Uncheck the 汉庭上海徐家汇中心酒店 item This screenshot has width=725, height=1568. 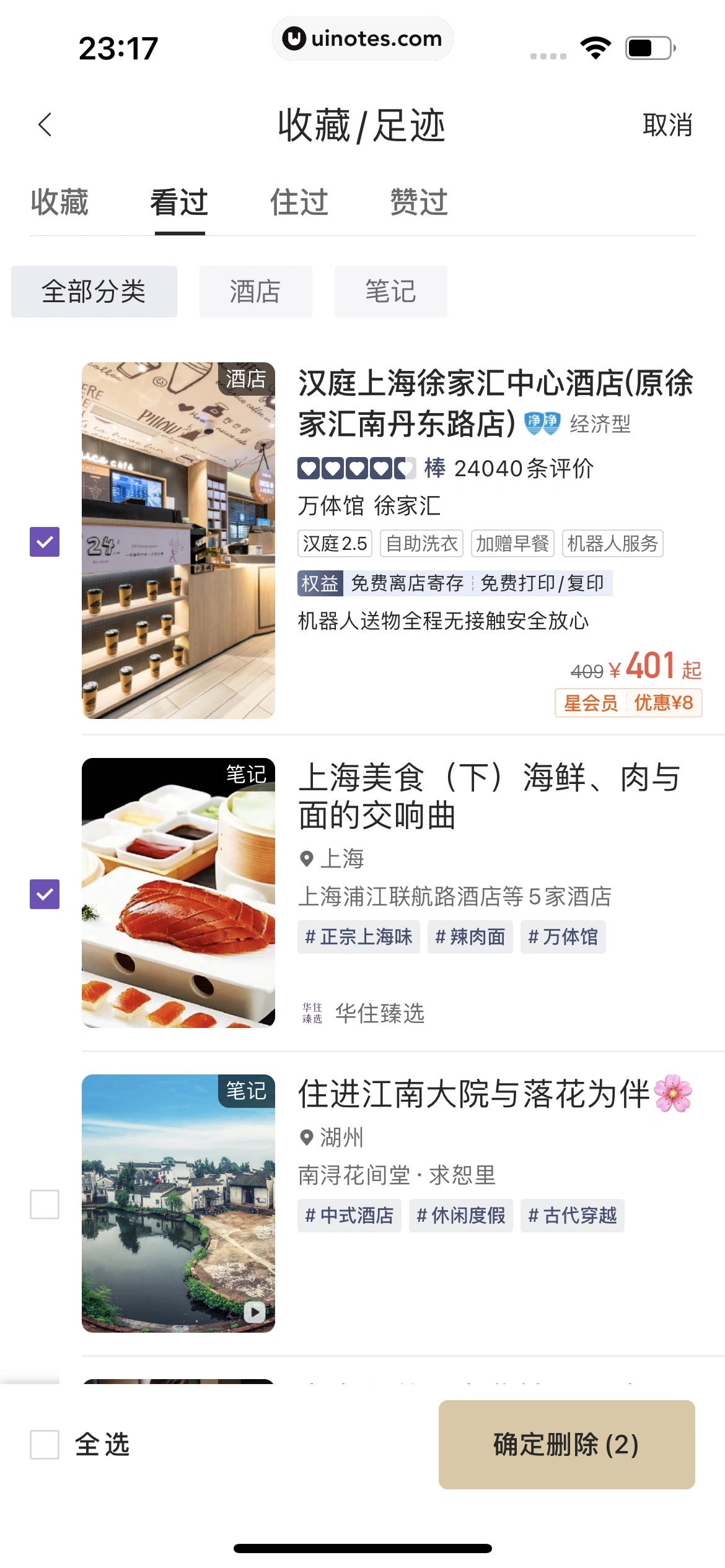[45, 542]
